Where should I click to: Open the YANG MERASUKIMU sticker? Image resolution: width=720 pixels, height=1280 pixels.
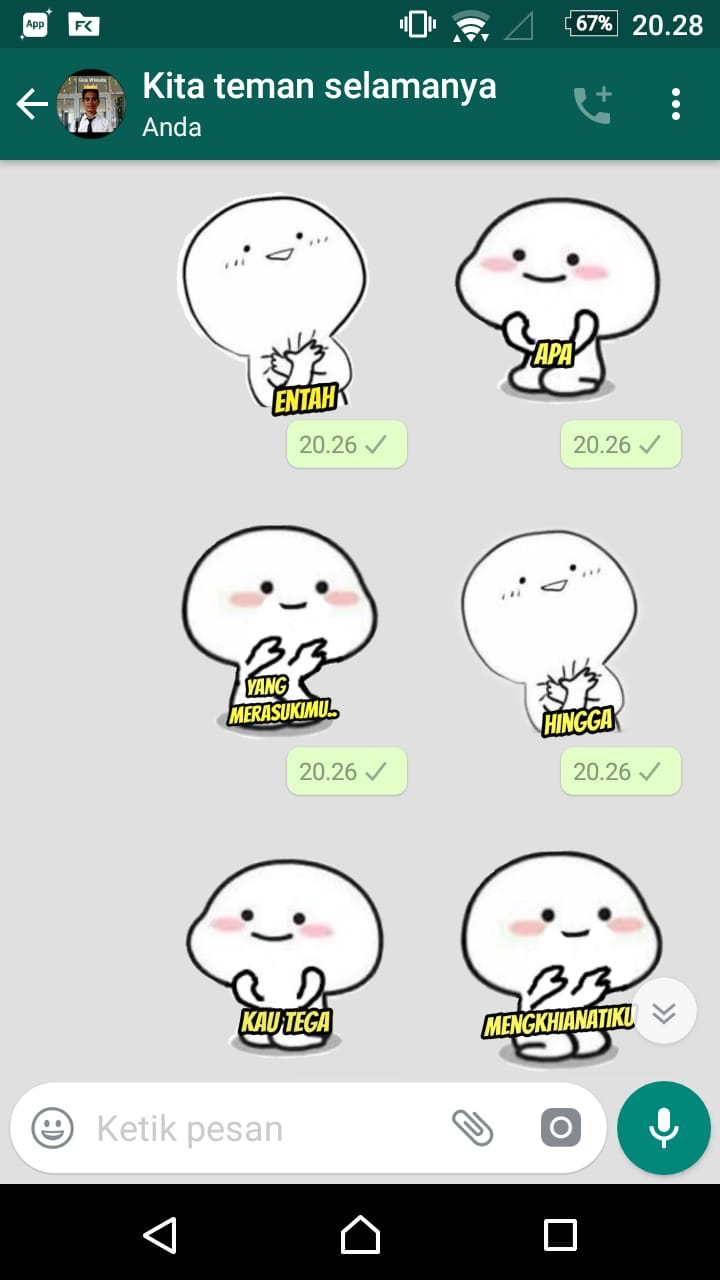pyautogui.click(x=280, y=632)
